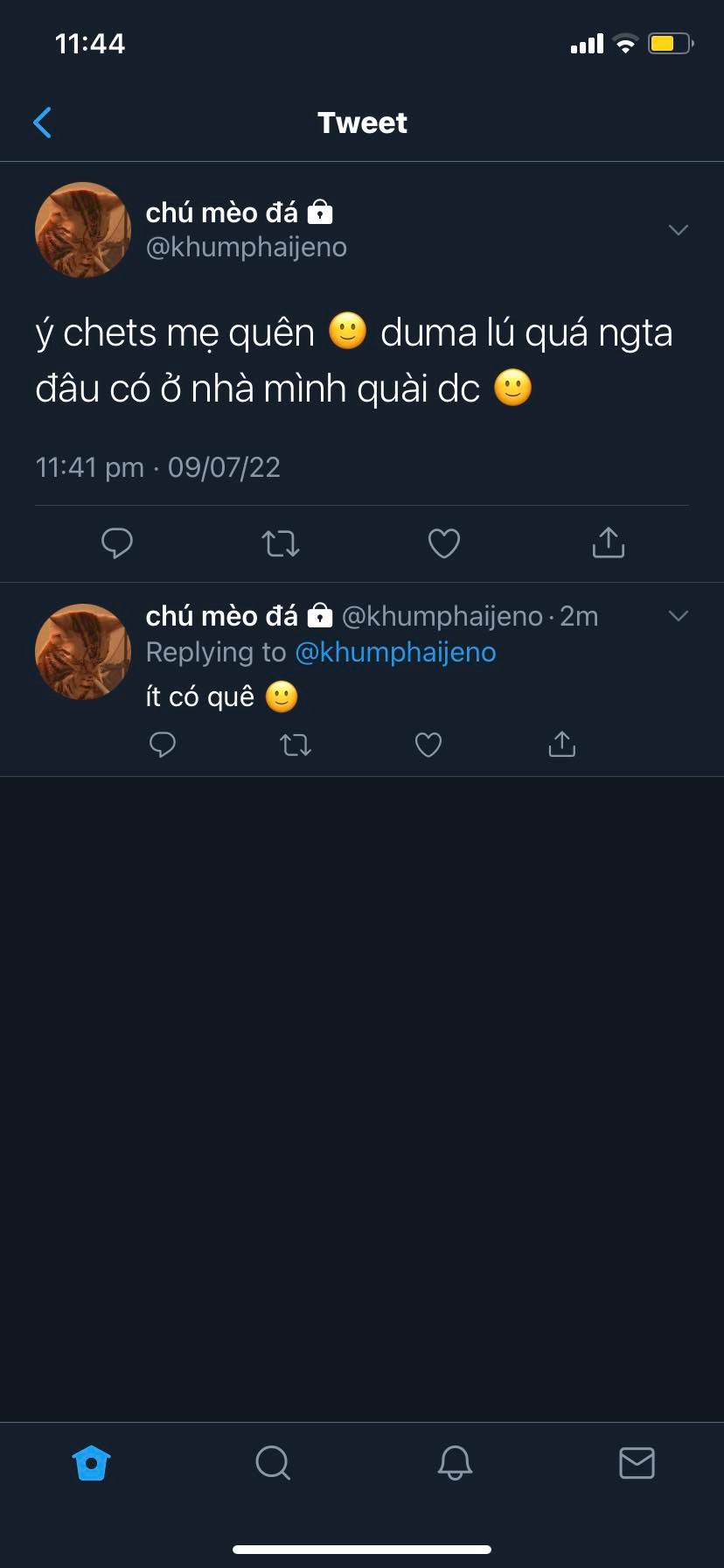Share the 'ít có quê' reply
This screenshot has height=1568, width=724.
pos(561,745)
